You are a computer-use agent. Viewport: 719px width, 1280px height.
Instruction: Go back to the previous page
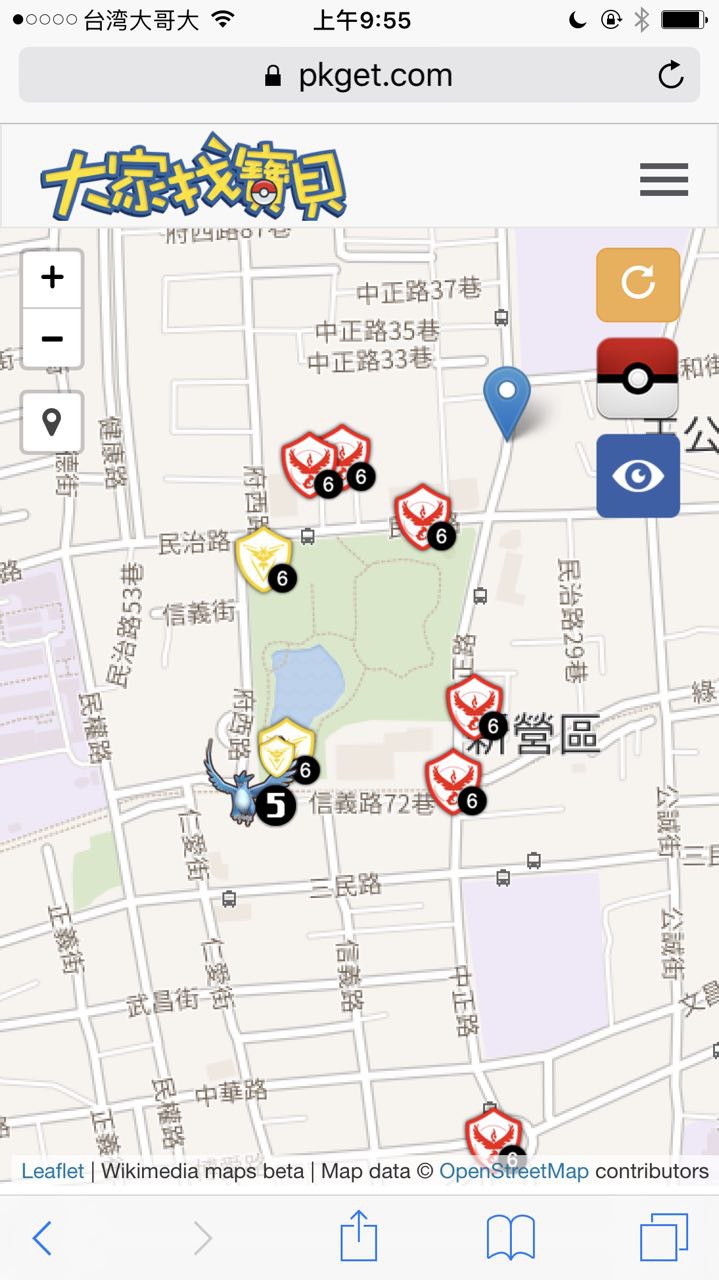(x=42, y=1238)
